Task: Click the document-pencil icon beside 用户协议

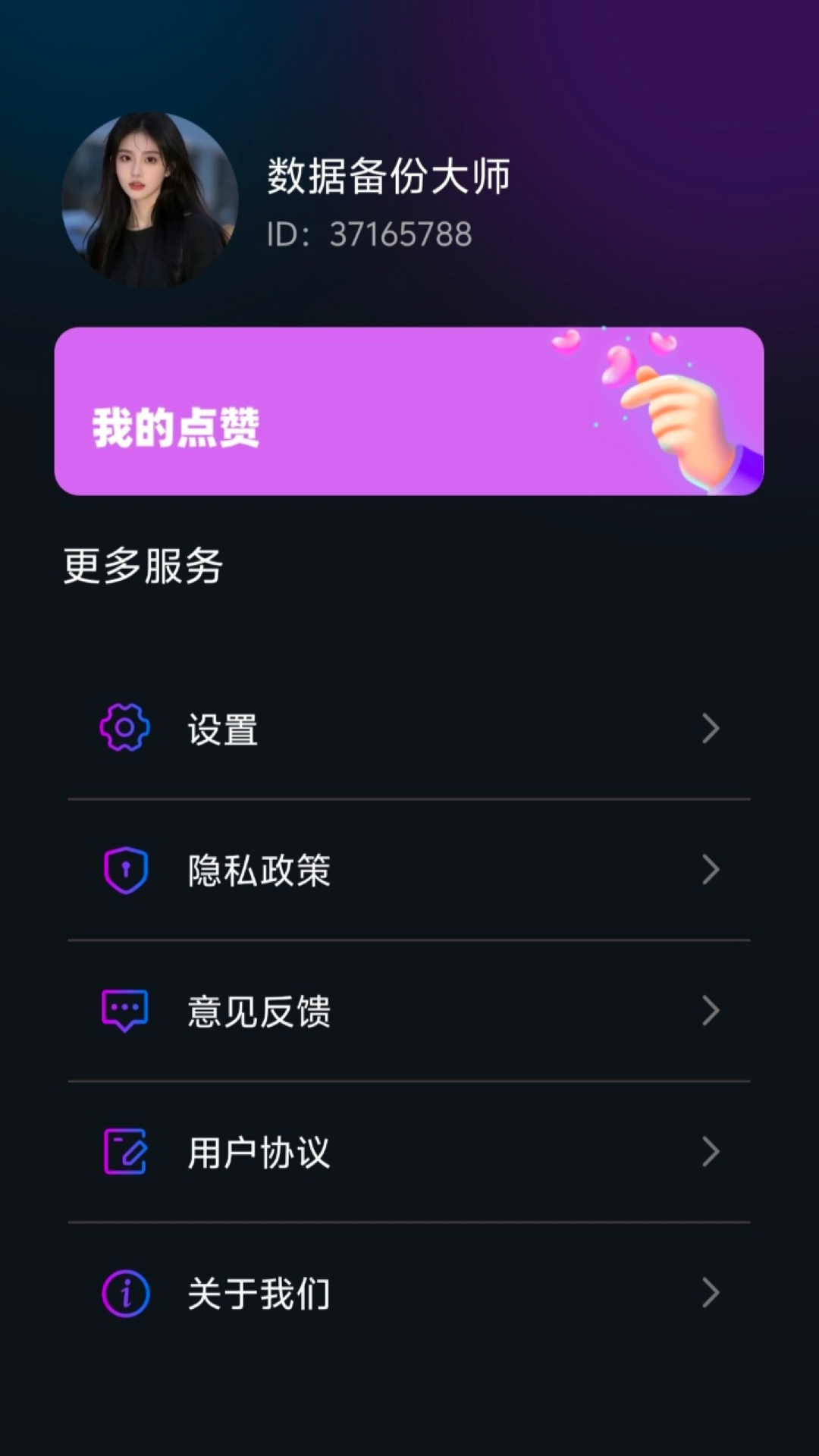Action: [x=126, y=1152]
